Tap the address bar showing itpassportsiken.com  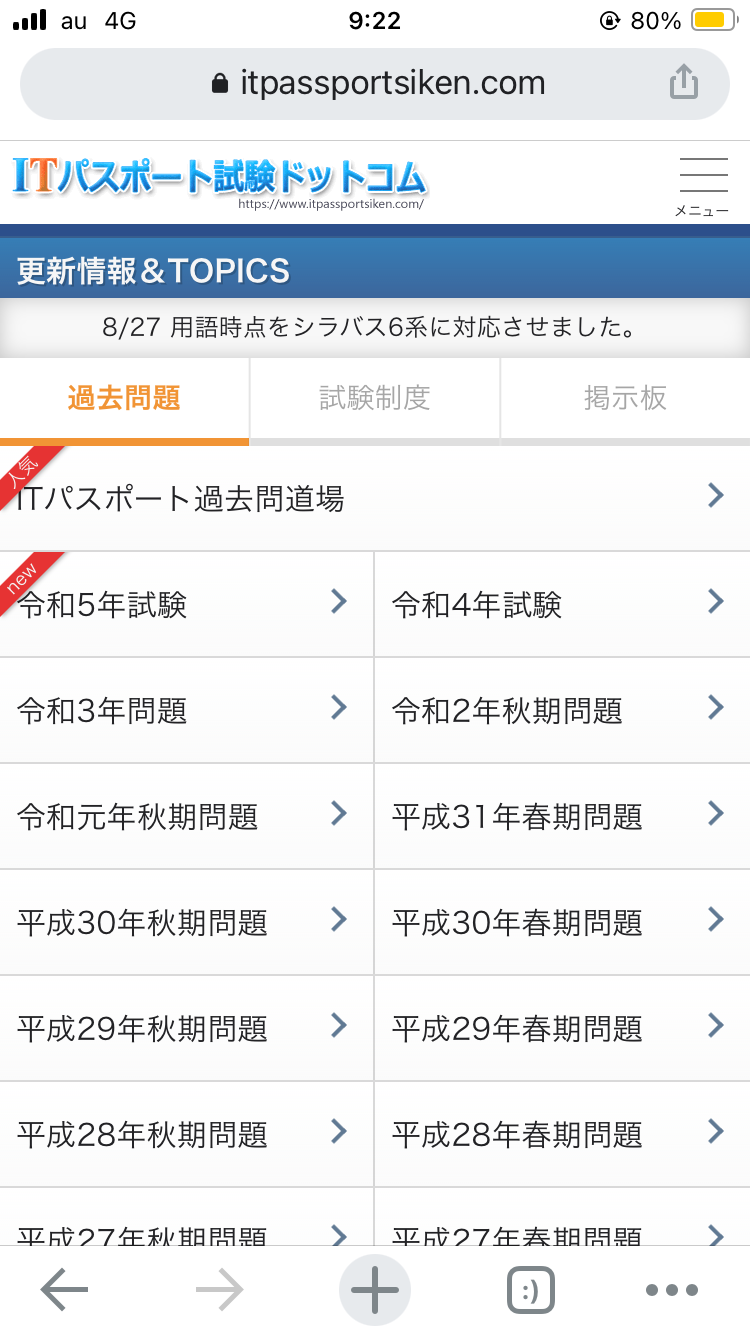tap(375, 83)
